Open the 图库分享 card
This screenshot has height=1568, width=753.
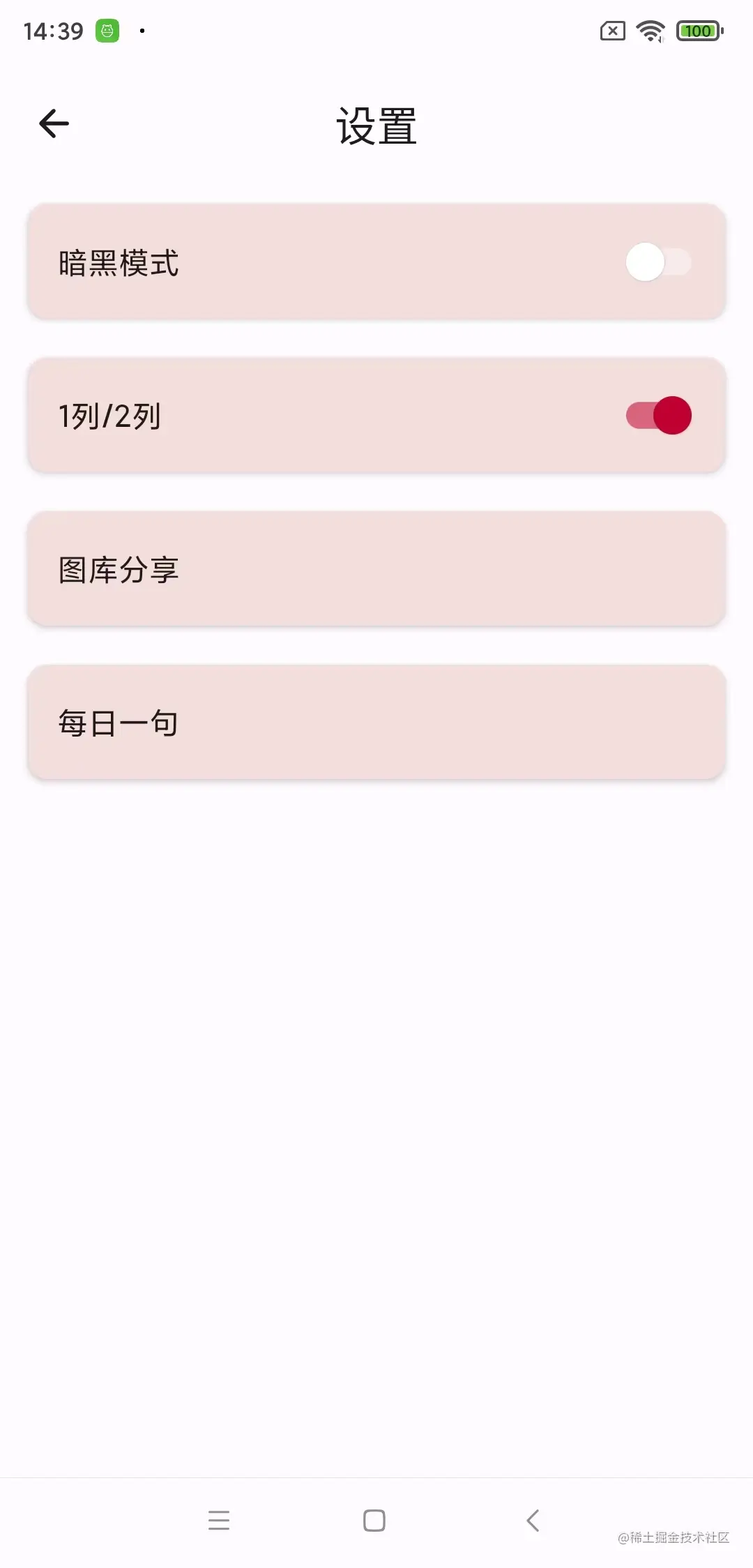point(376,569)
